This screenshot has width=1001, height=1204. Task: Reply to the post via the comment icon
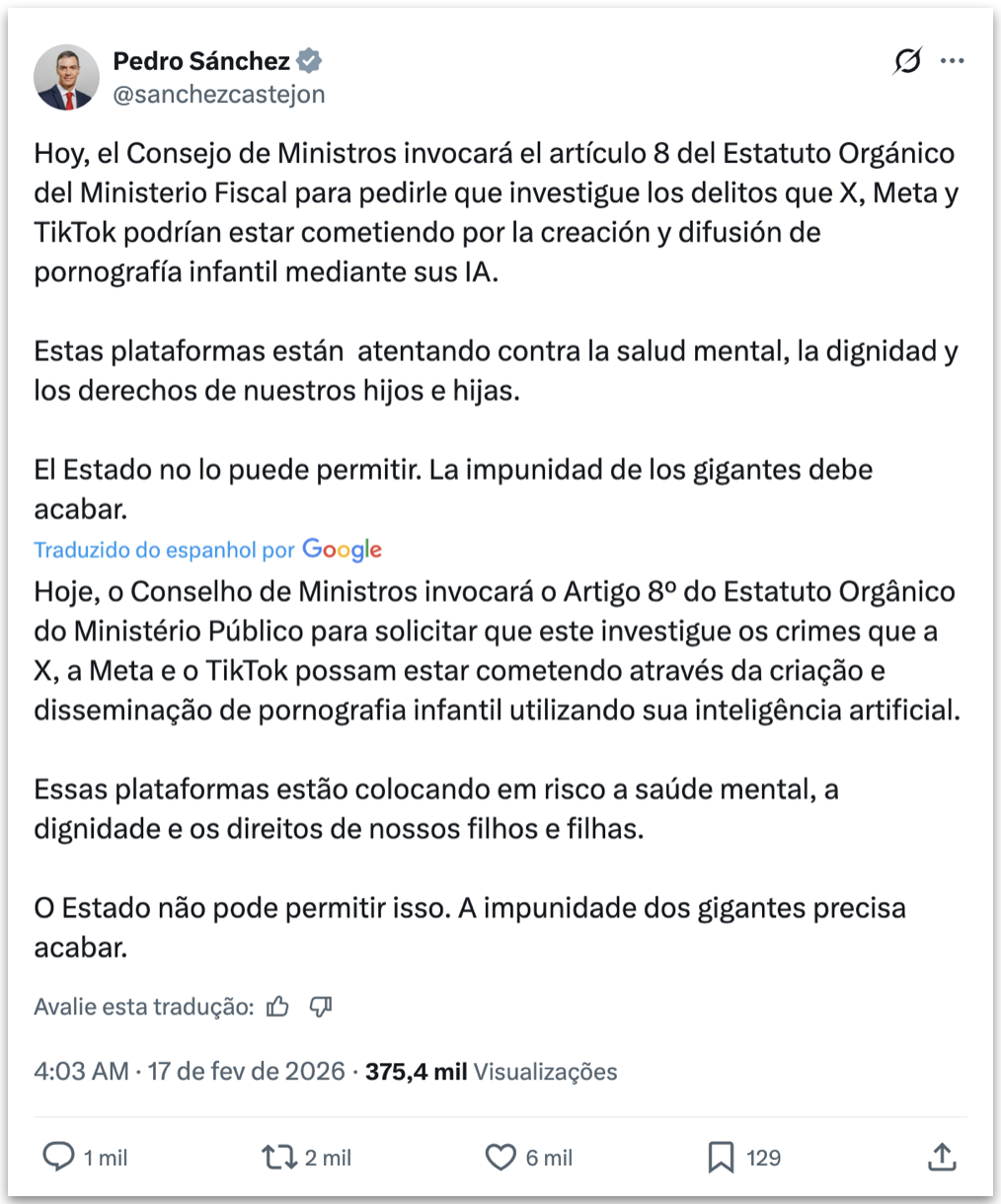[59, 1157]
